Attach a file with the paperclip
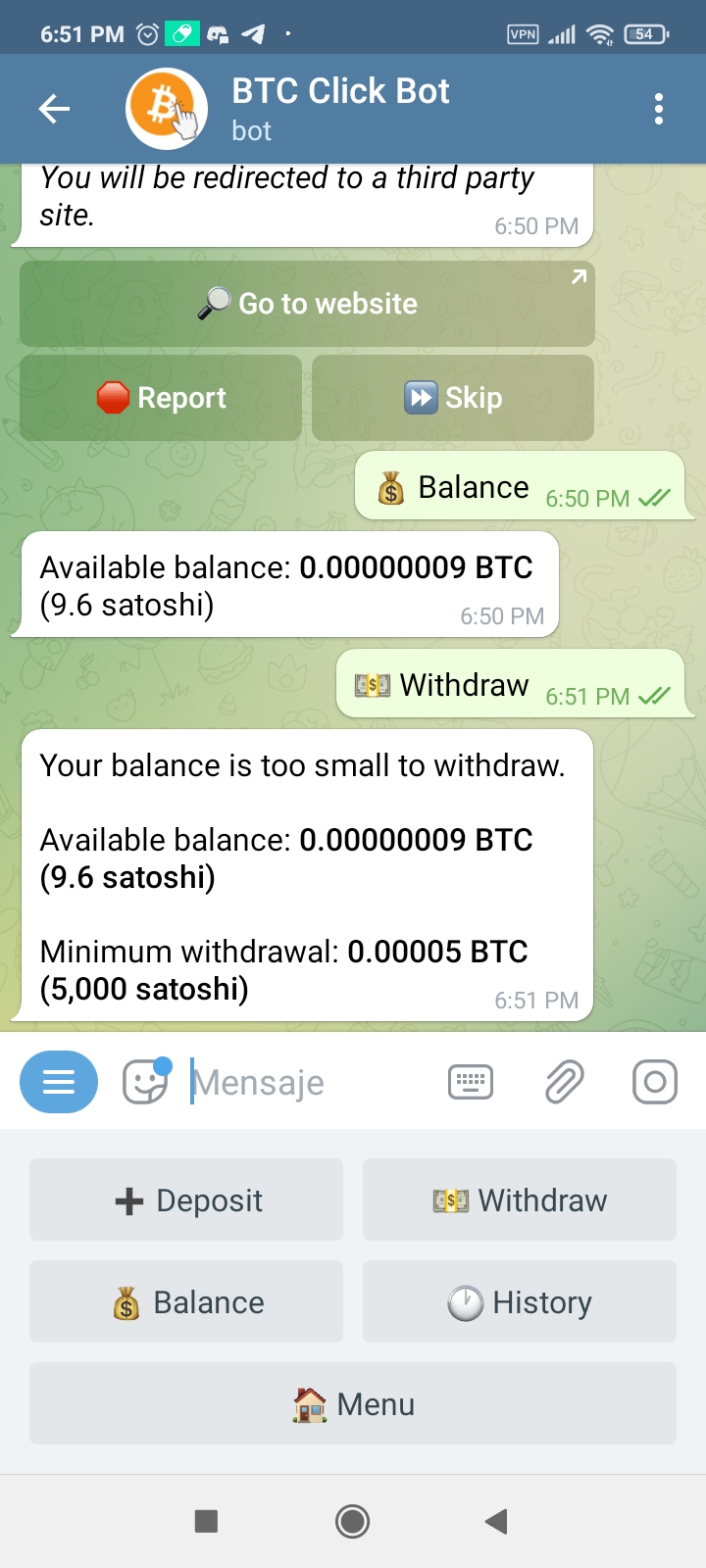This screenshot has width=706, height=1568. pos(564,1082)
